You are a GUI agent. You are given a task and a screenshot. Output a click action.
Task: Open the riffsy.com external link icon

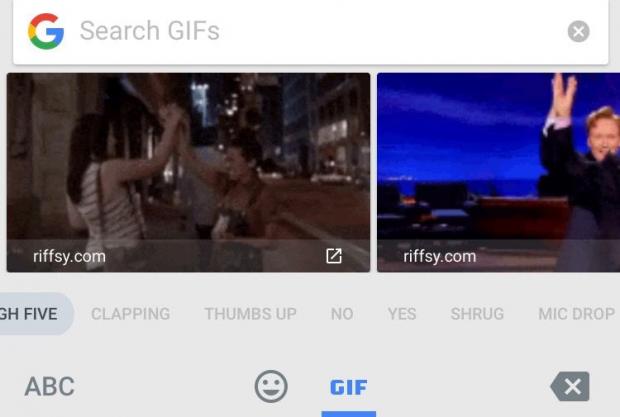click(334, 256)
